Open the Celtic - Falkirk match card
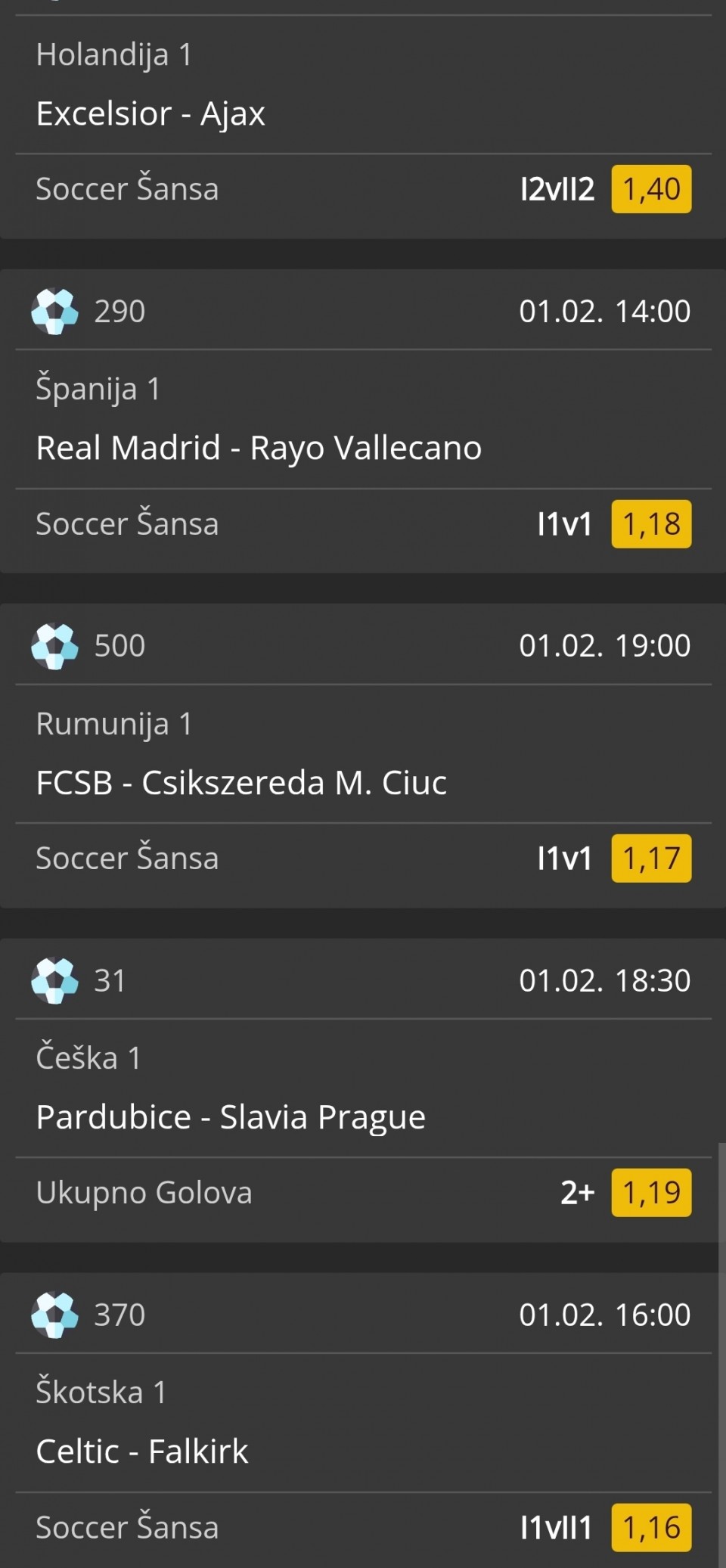Viewport: 726px width, 1568px height. (142, 1452)
